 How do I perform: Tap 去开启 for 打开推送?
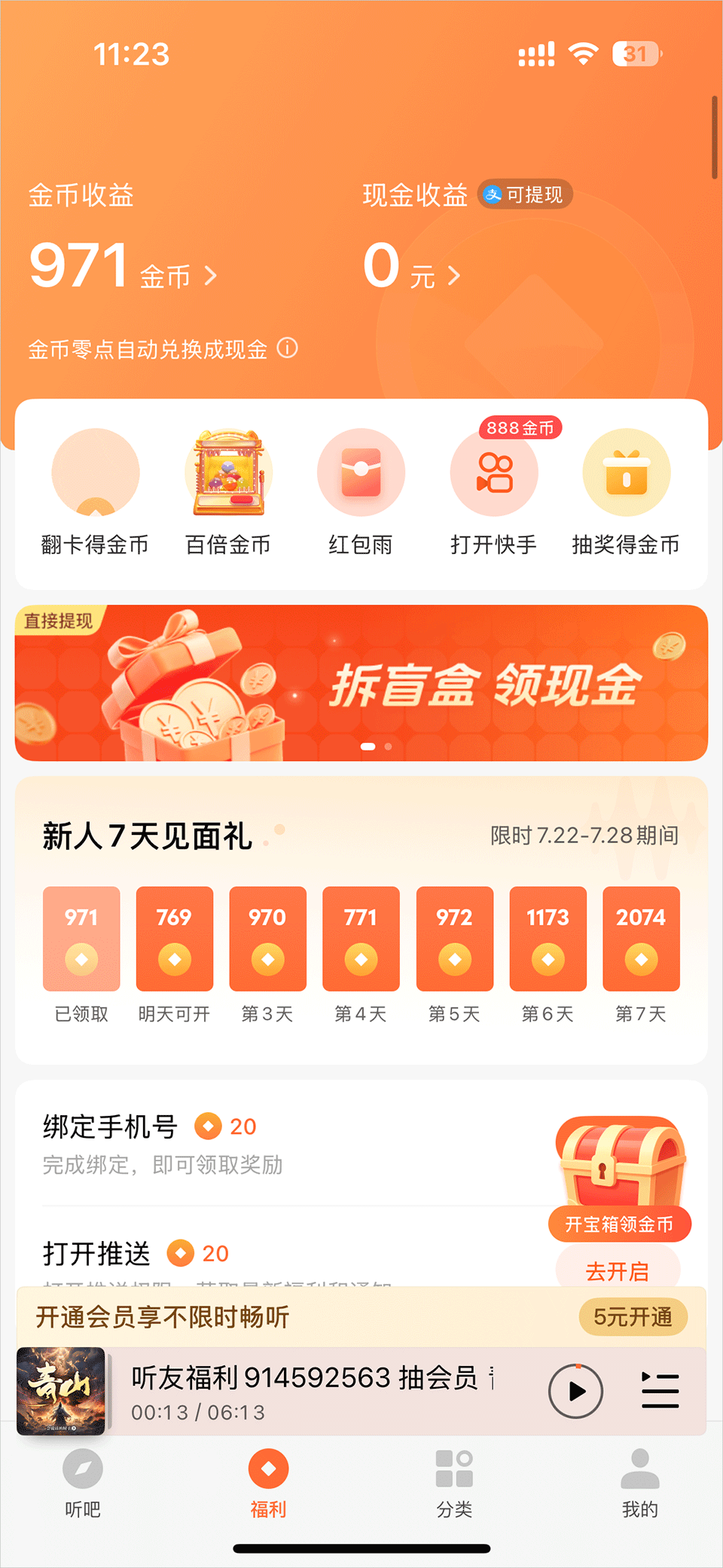[618, 1271]
